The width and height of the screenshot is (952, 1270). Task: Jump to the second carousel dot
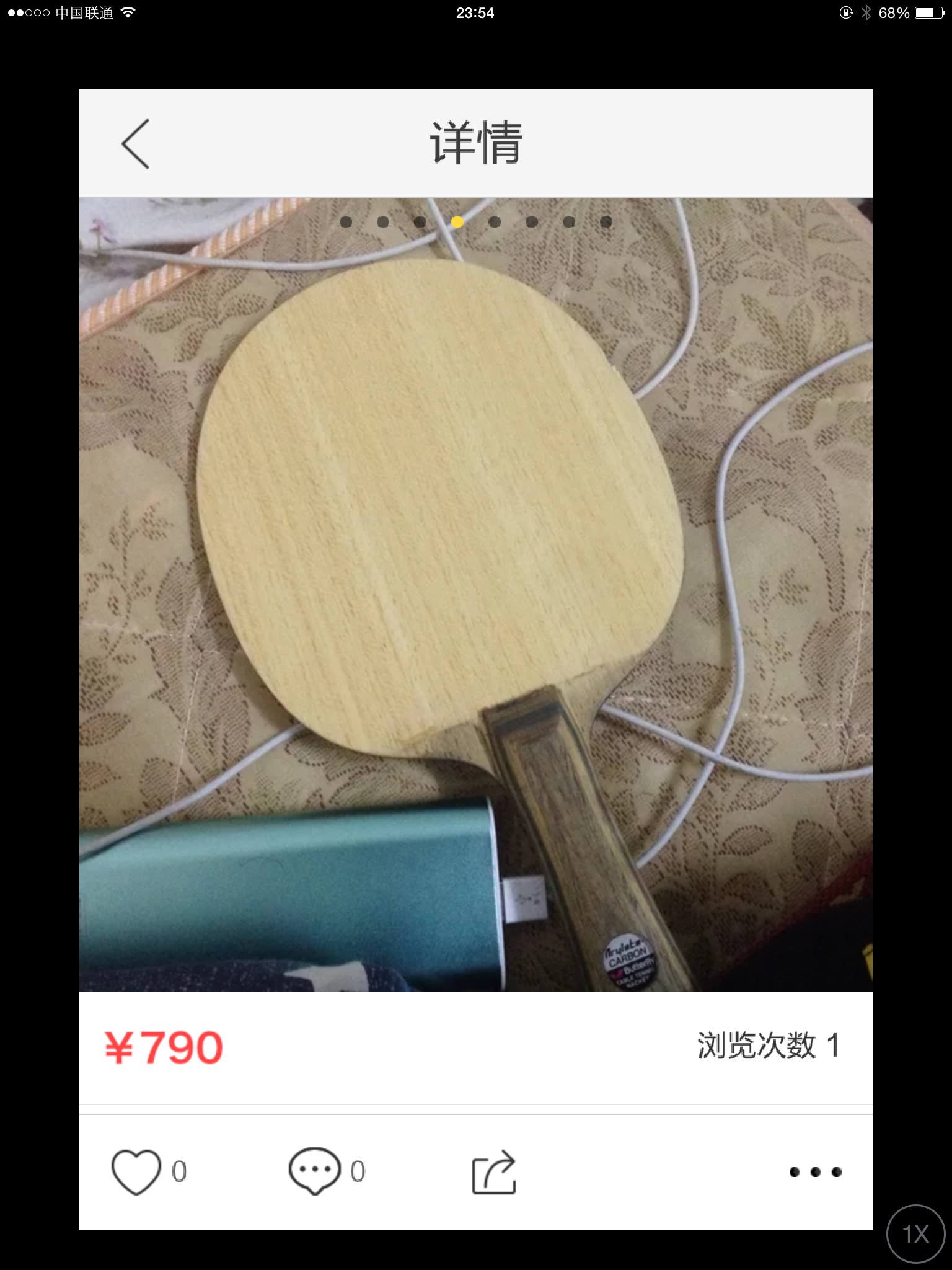tap(383, 221)
